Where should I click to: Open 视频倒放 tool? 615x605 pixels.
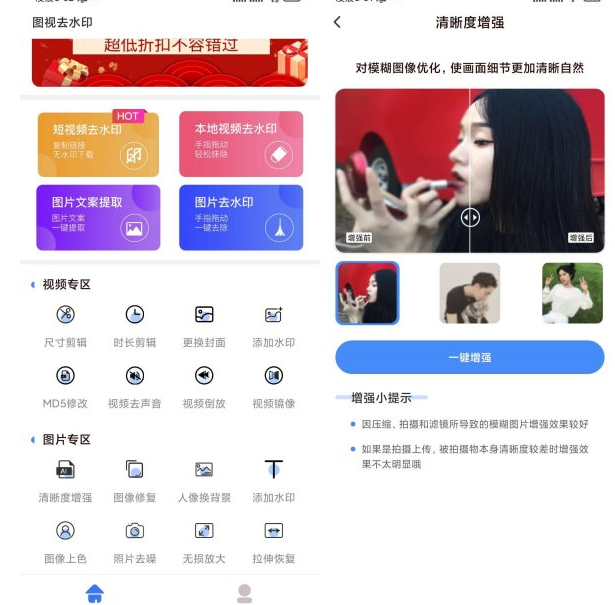[x=204, y=385]
